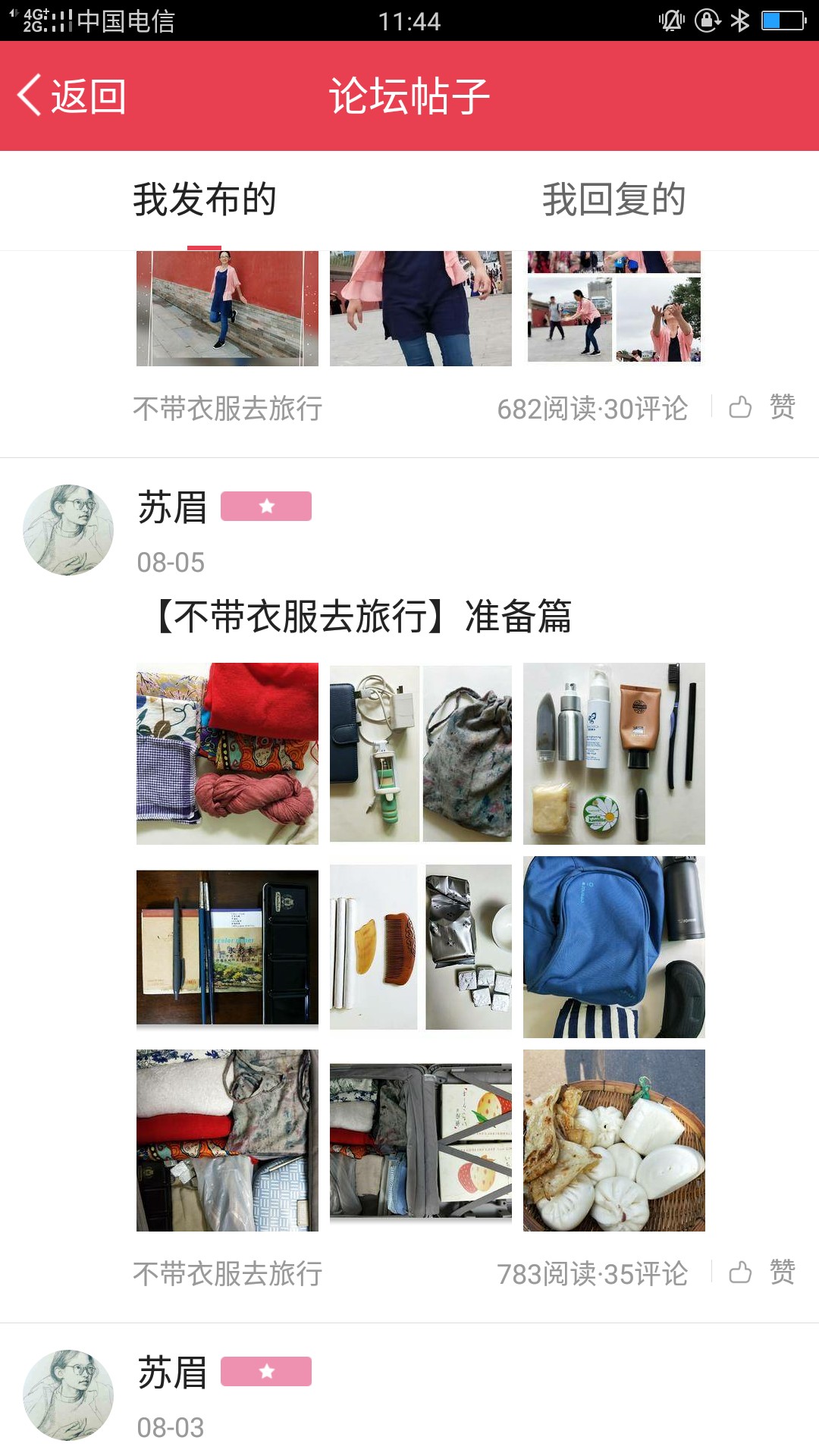Select the 我发布的 tab
This screenshot has height=1456, width=819.
pos(205,200)
